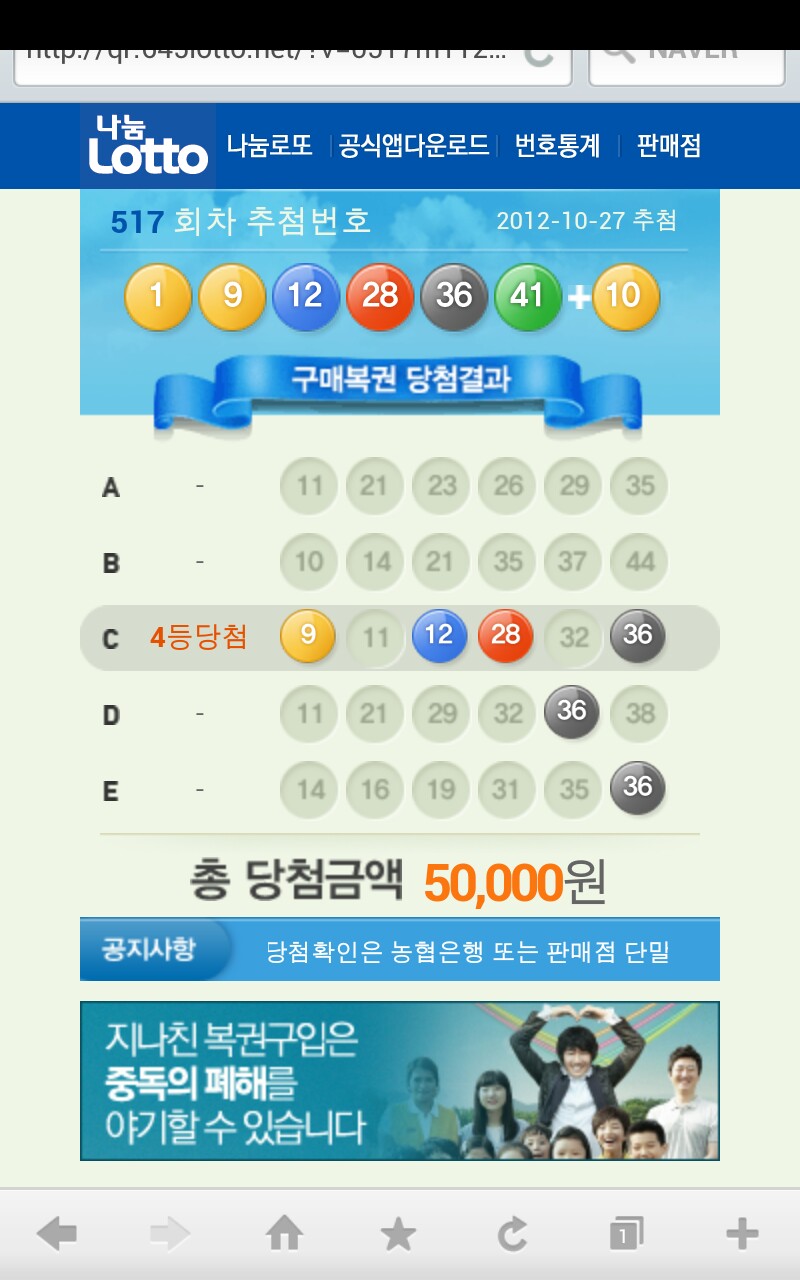This screenshot has width=800, height=1280.
Task: Open bookmarks star
Action: click(399, 1235)
